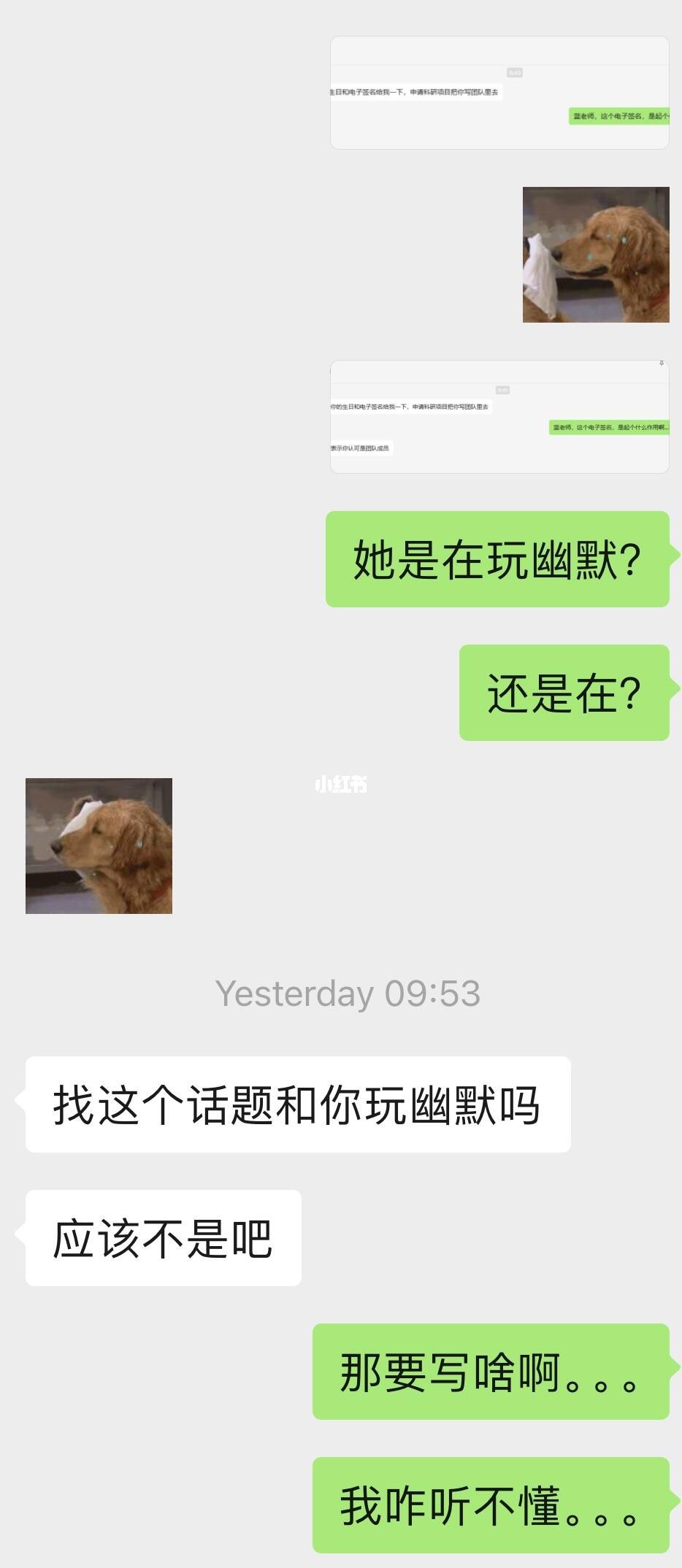Click the dog sticker with tissue on its head
Viewport: 682px width, 1568px height.
pyautogui.click(x=99, y=845)
